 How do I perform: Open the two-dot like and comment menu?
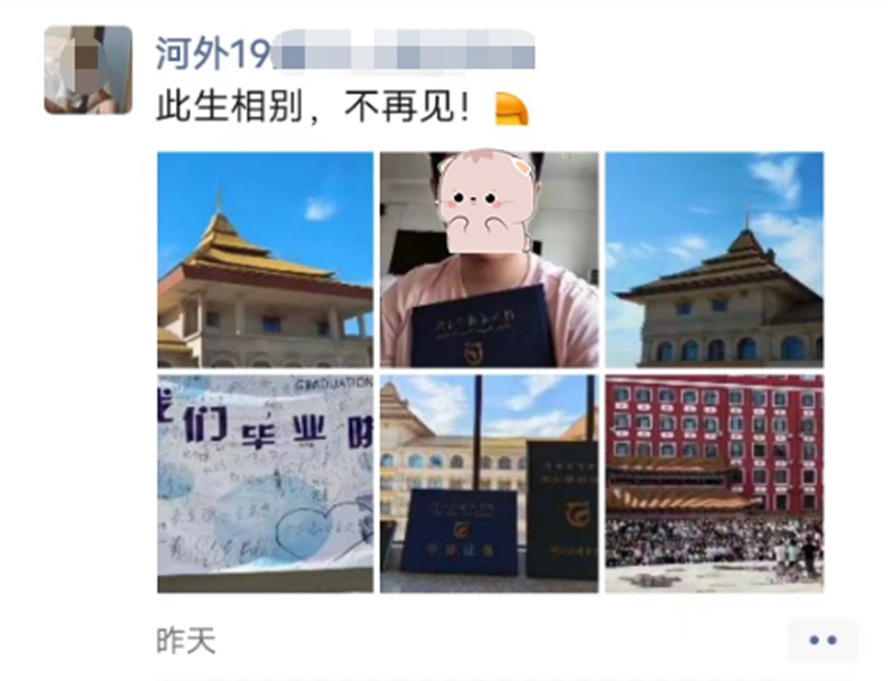[x=822, y=640]
